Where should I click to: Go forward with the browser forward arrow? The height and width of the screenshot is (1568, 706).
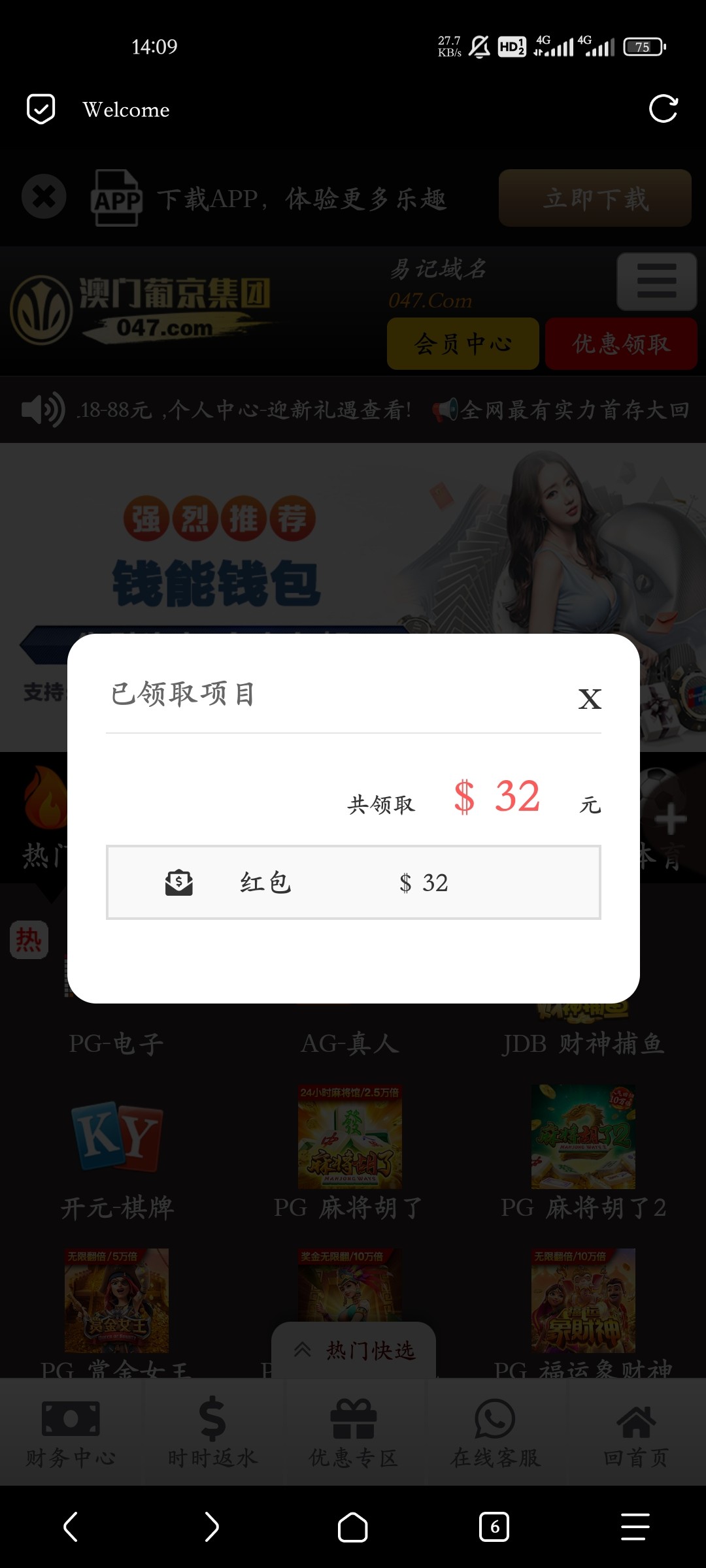[x=211, y=1527]
